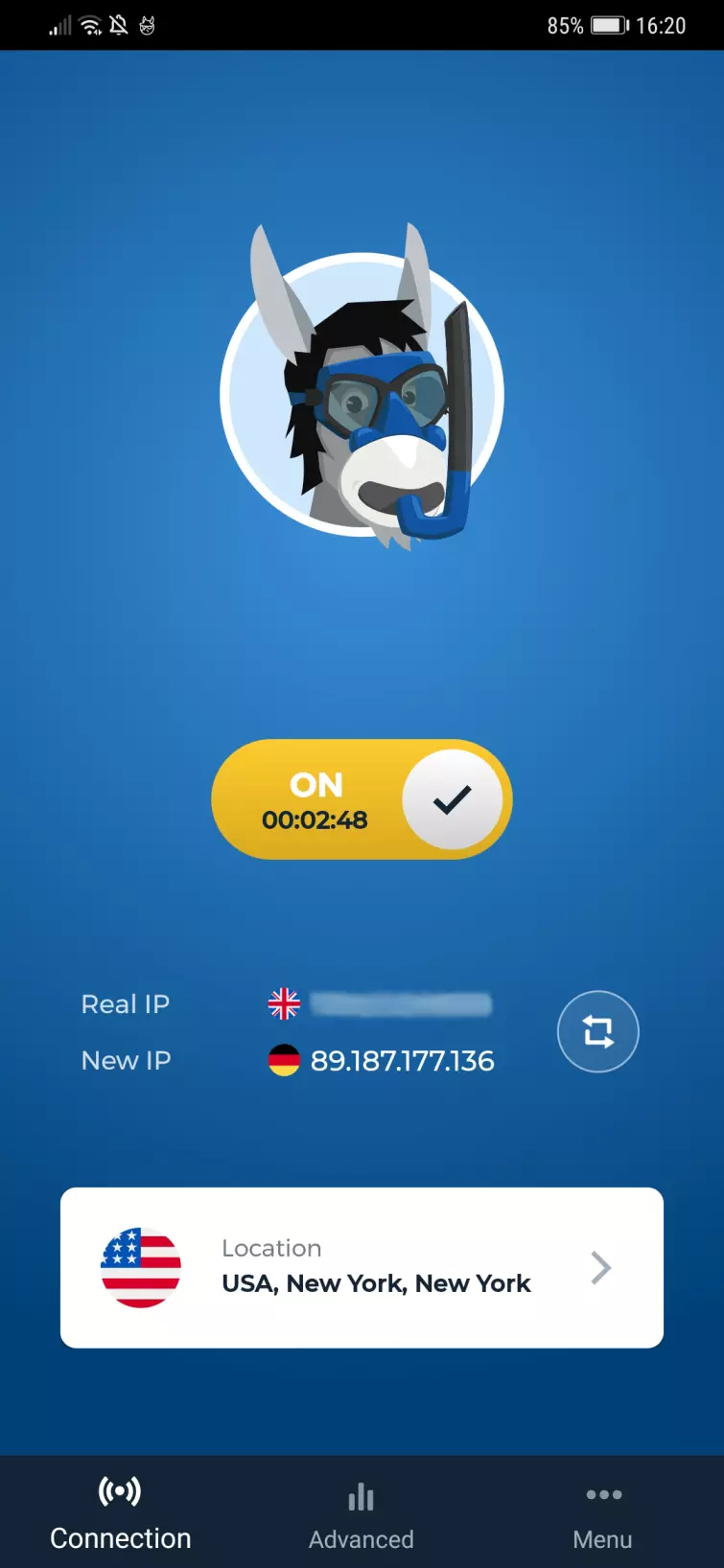Image resolution: width=724 pixels, height=1568 pixels.
Task: Tap the connection timer 00:02:48
Action: click(316, 819)
